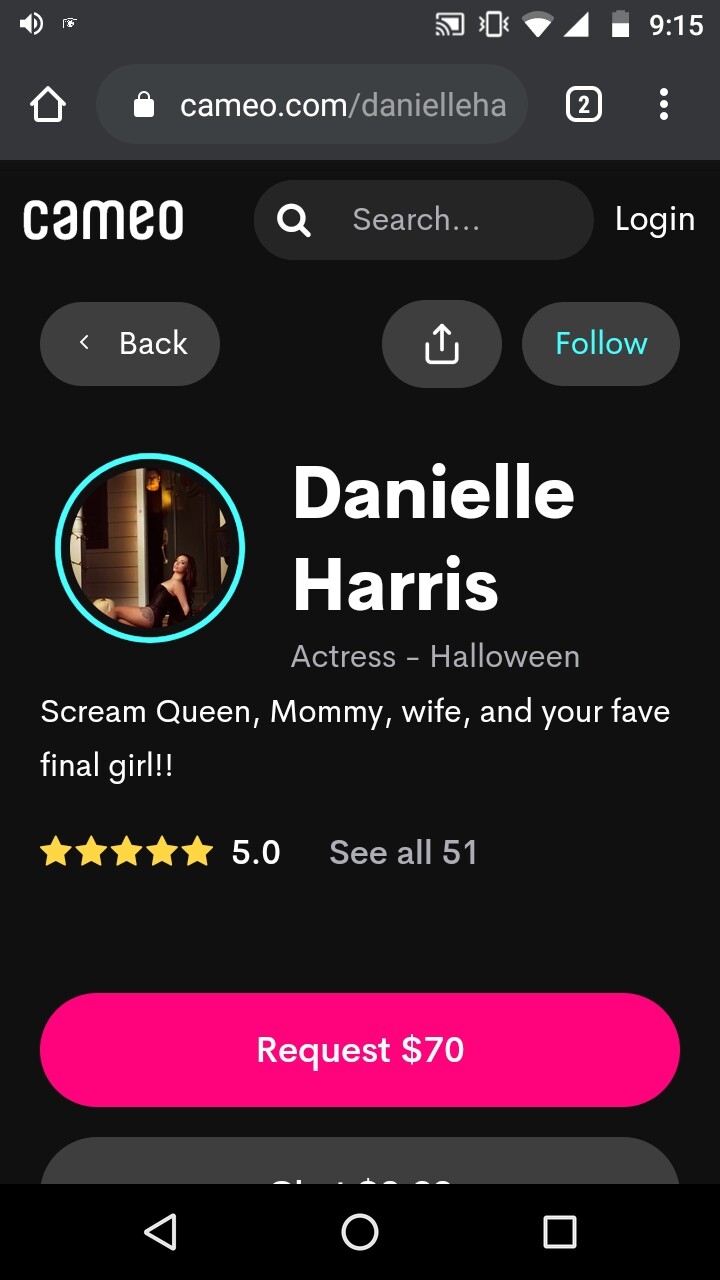The image size is (720, 1280).
Task: Open the Login page
Action: tap(654, 220)
